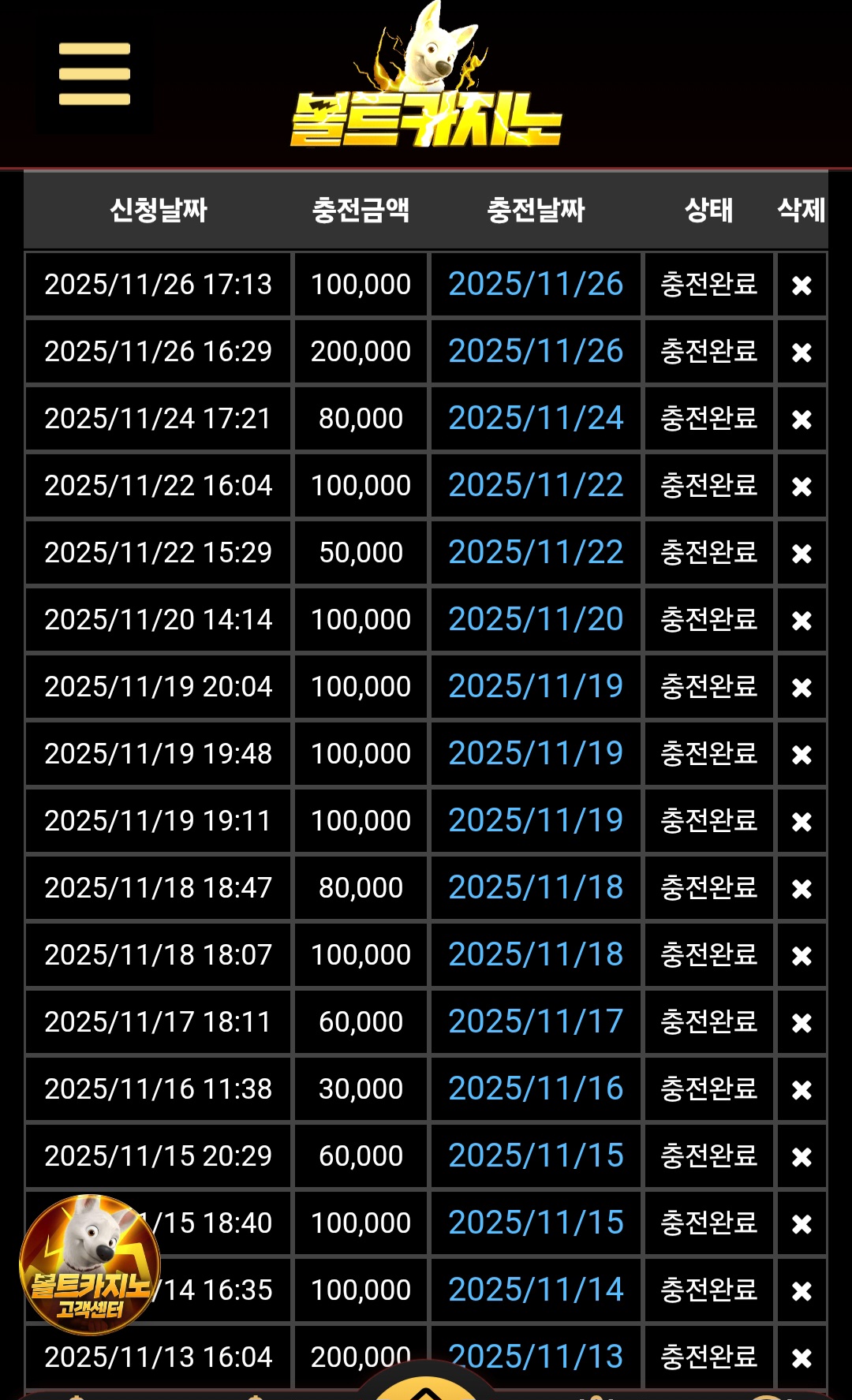Delete the 2025/11/18 18:07 charge row
852x1400 pixels.
802,955
